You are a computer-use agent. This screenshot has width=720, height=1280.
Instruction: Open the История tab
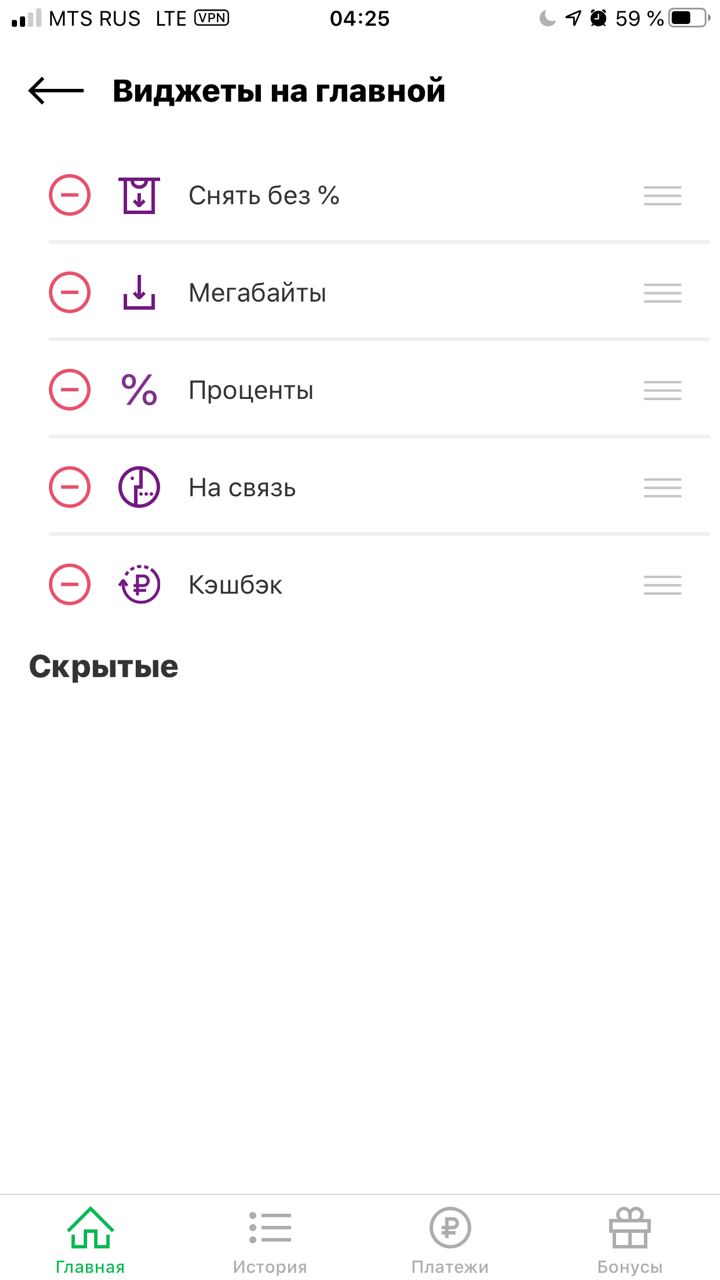(270, 1240)
